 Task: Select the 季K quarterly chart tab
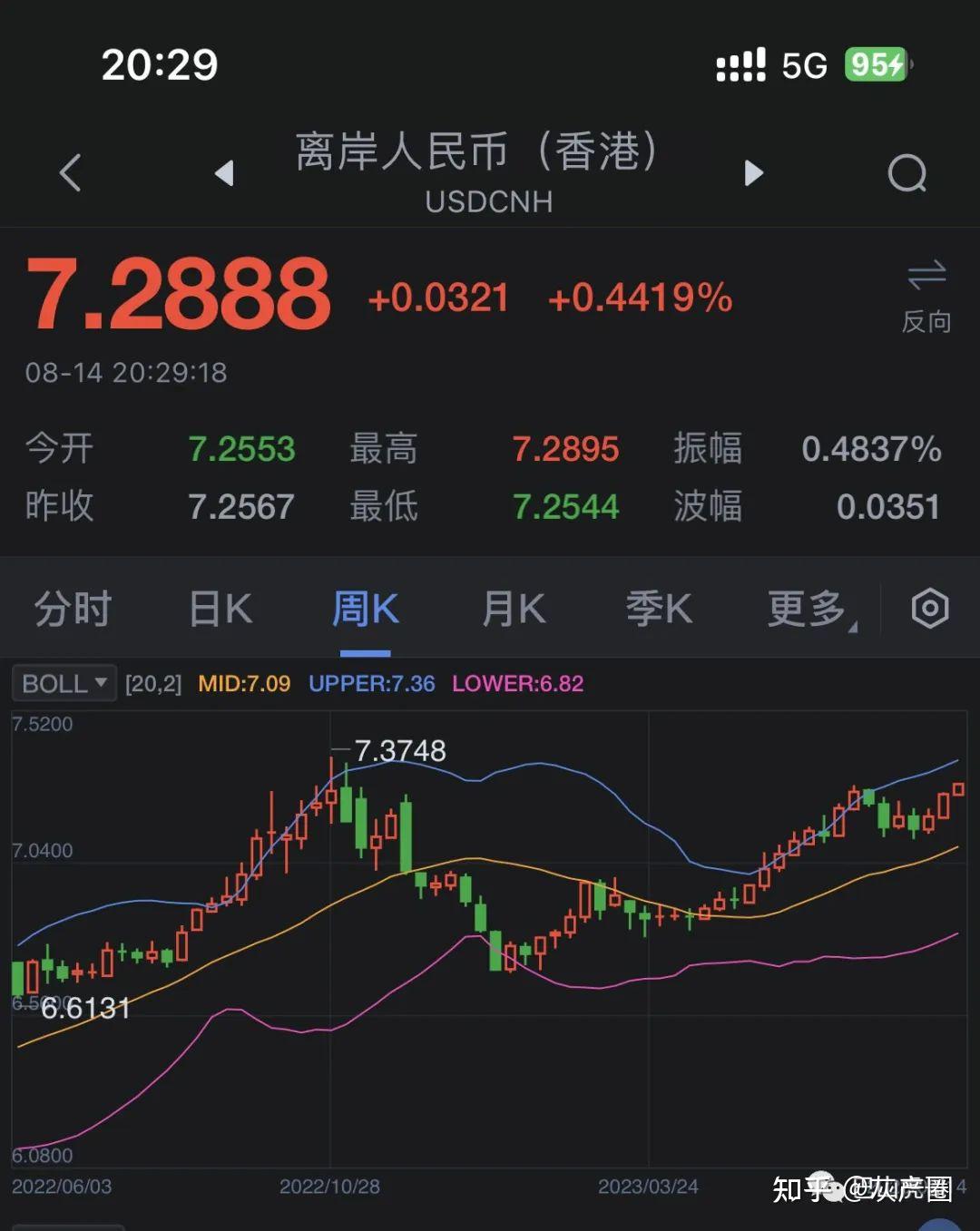659,609
